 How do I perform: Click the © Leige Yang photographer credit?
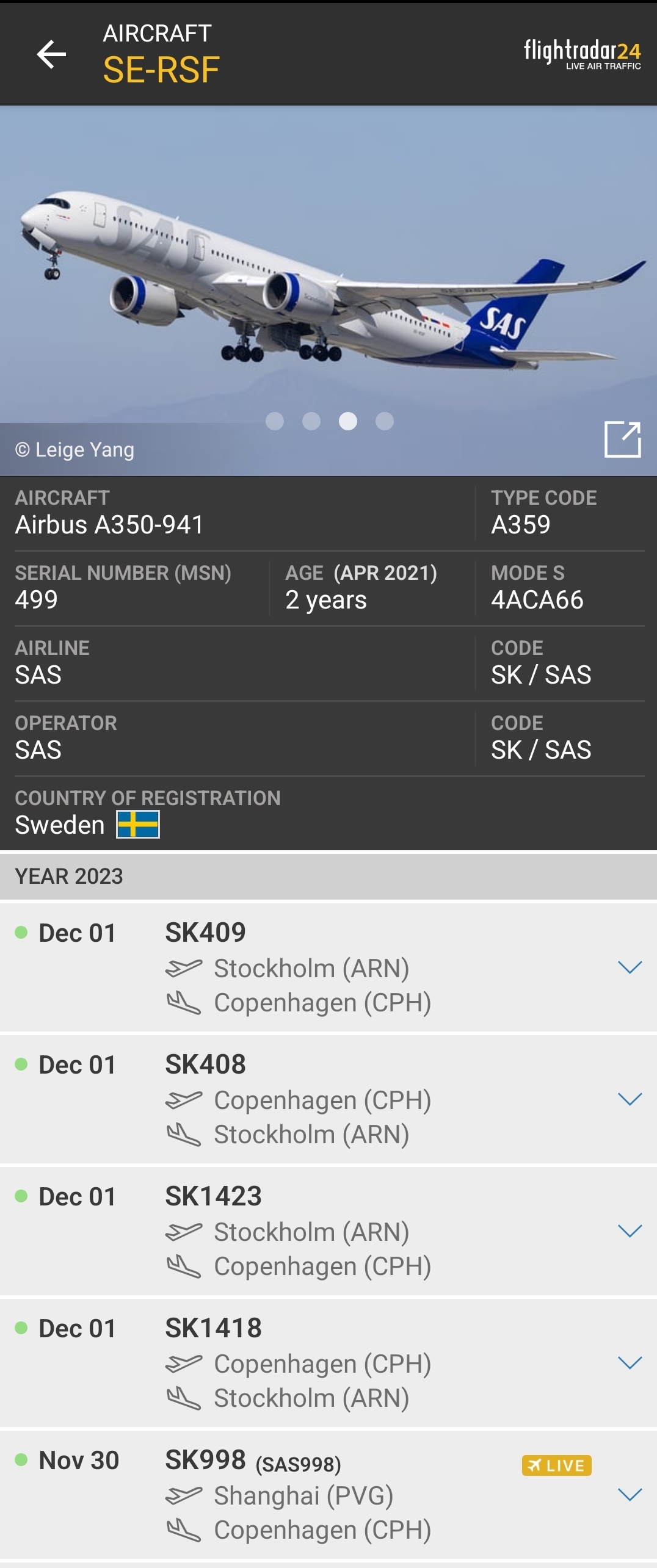(73, 450)
